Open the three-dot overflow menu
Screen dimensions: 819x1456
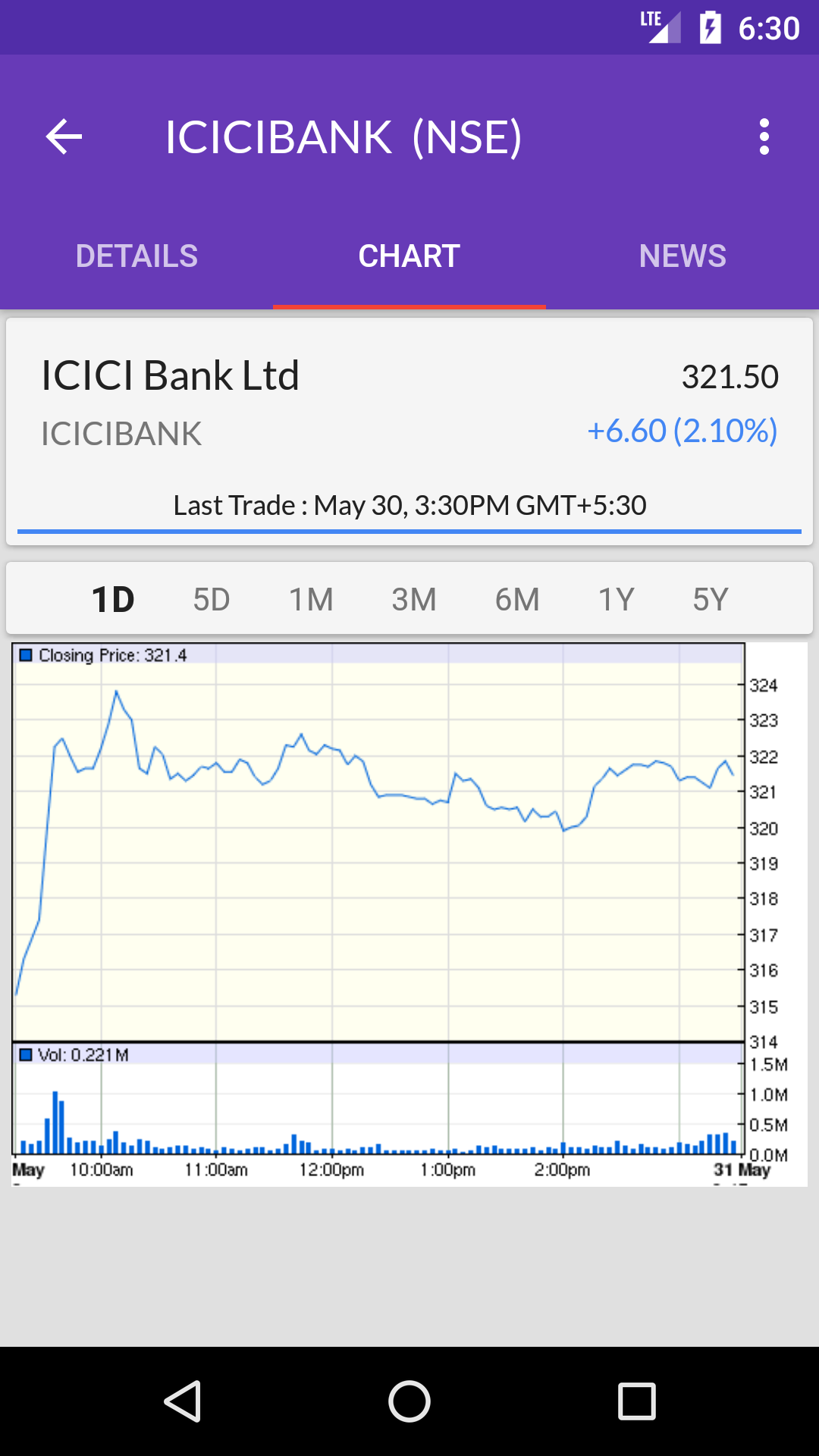[x=764, y=137]
